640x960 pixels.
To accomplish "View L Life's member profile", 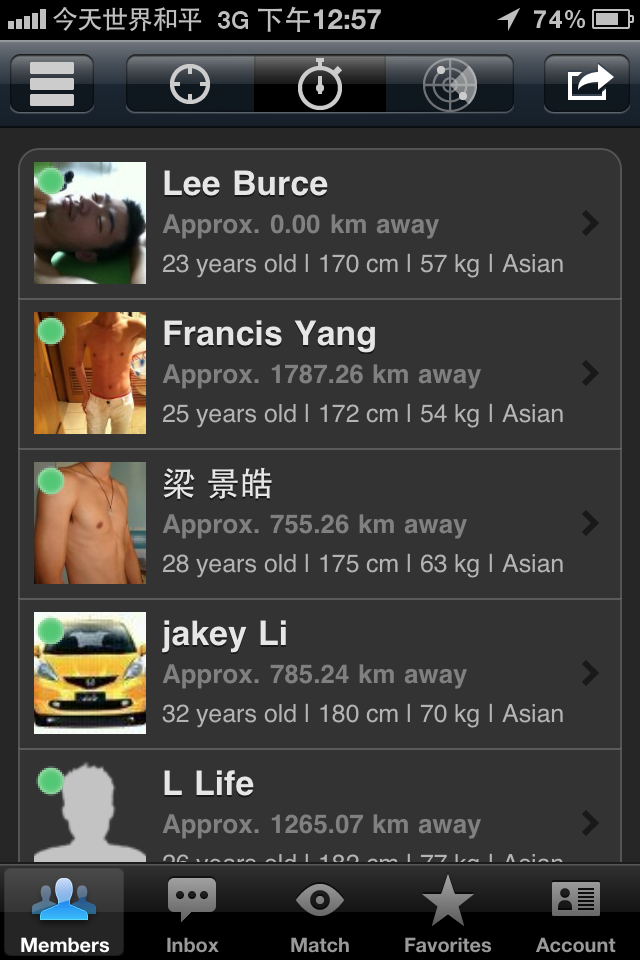I will 320,808.
